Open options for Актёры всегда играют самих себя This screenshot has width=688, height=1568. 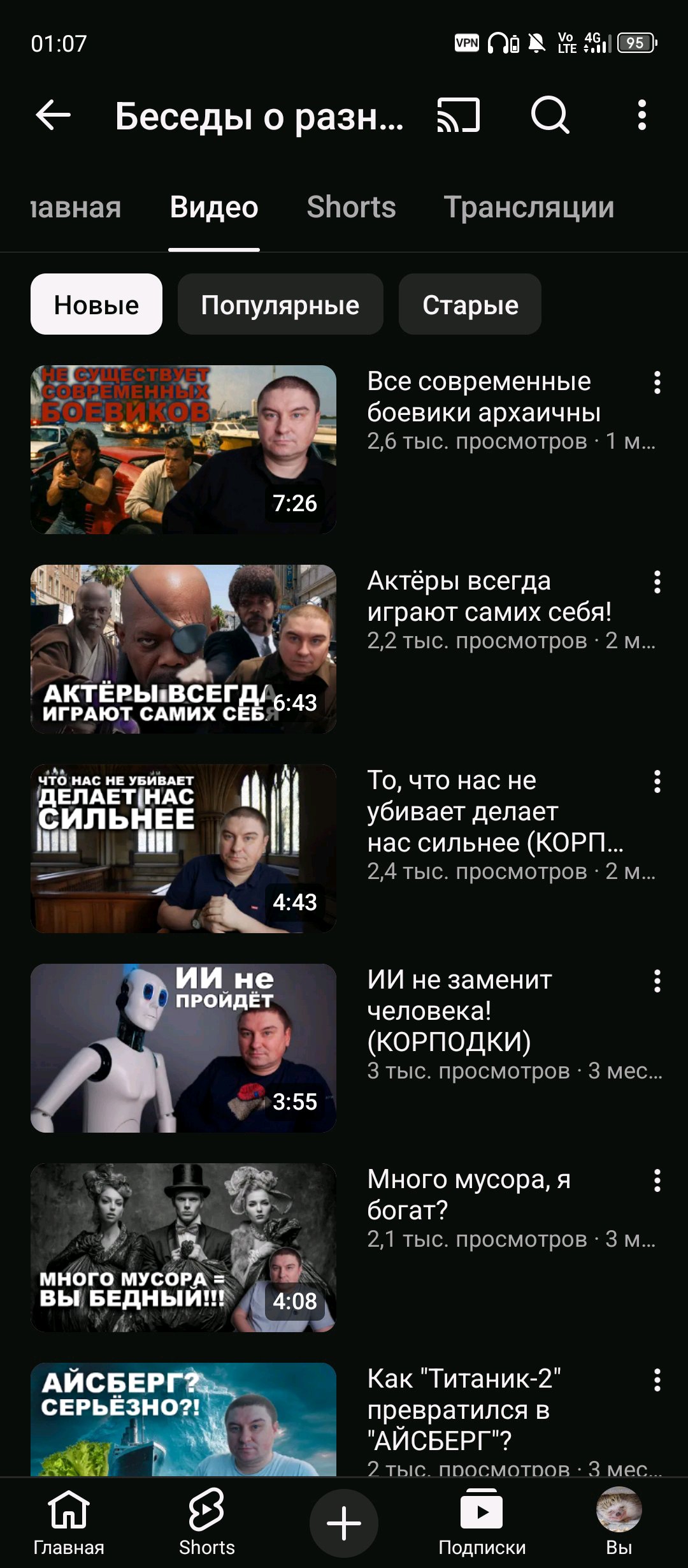tap(657, 582)
